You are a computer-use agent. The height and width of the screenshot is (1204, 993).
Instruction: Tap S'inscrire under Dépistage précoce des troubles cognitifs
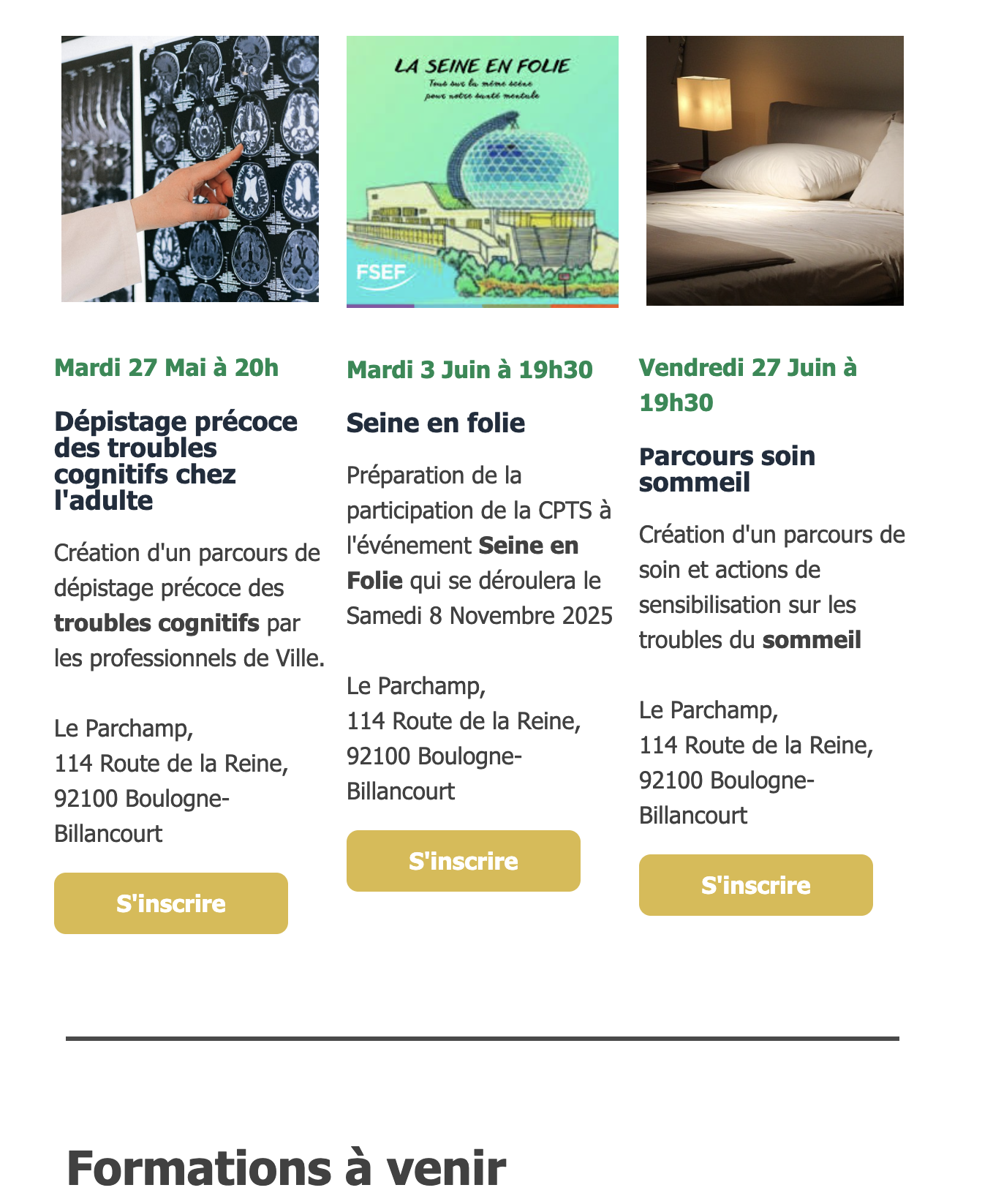pos(170,903)
